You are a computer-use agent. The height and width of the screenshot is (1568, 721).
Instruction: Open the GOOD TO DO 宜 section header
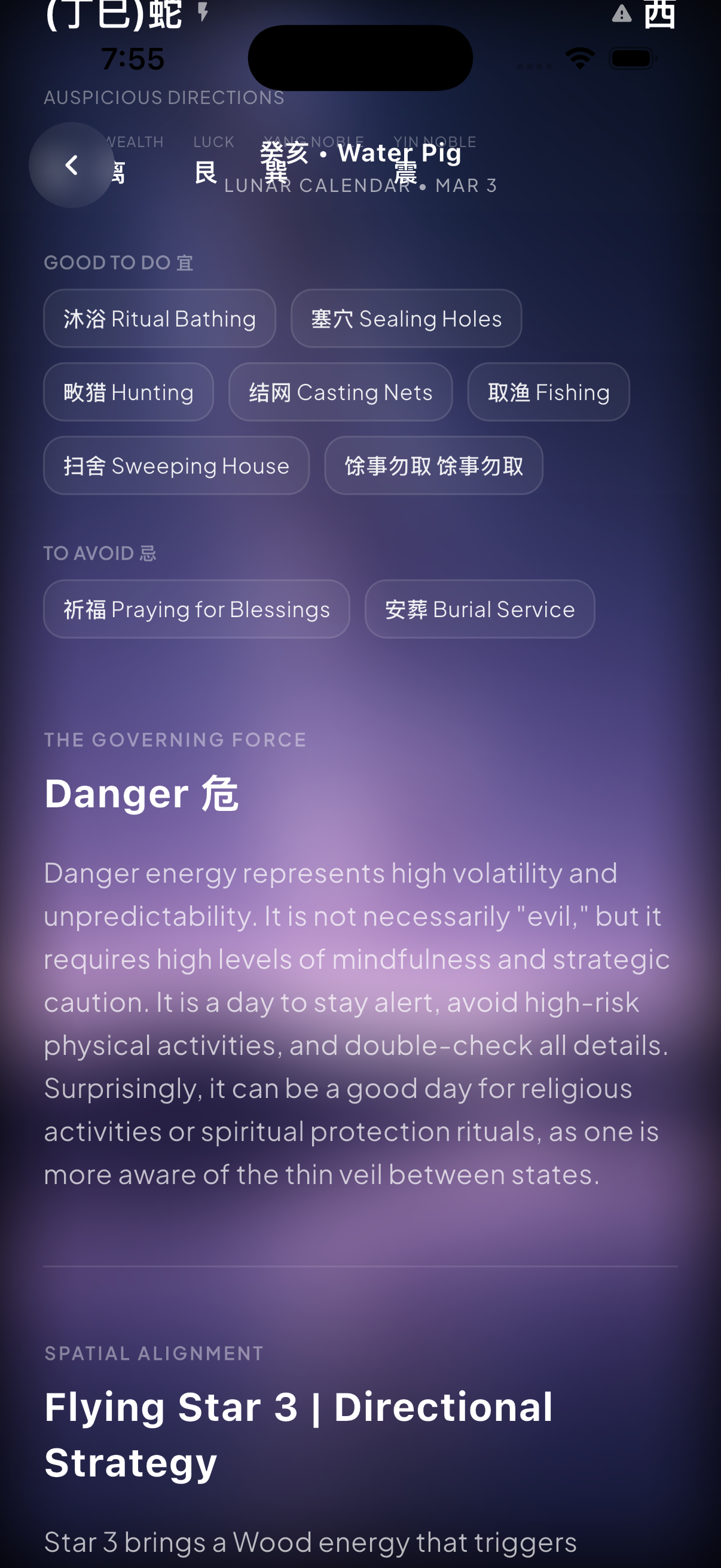pyautogui.click(x=117, y=262)
